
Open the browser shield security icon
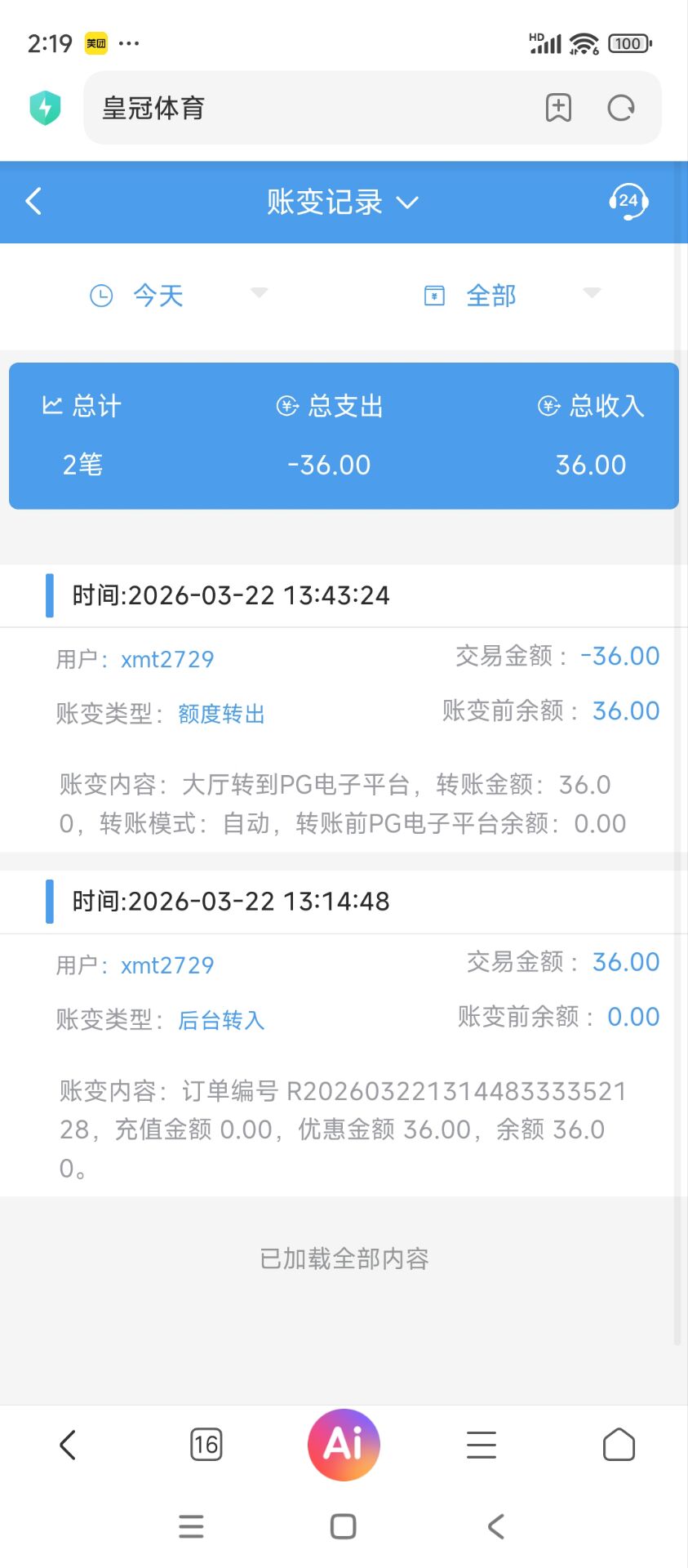46,108
